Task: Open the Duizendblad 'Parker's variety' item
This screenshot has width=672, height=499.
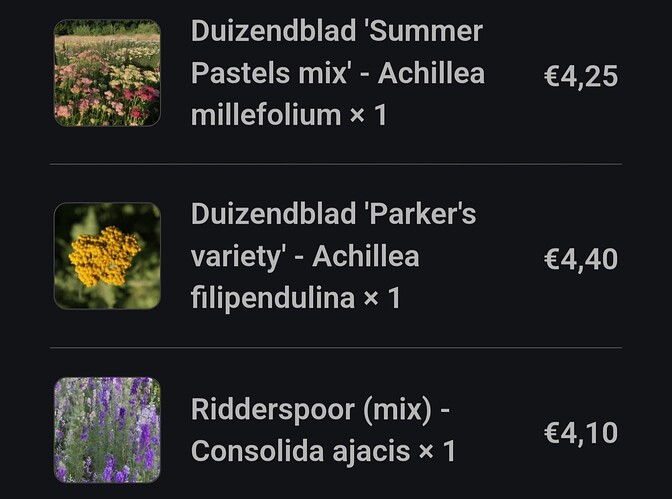Action: pyautogui.click(x=333, y=257)
